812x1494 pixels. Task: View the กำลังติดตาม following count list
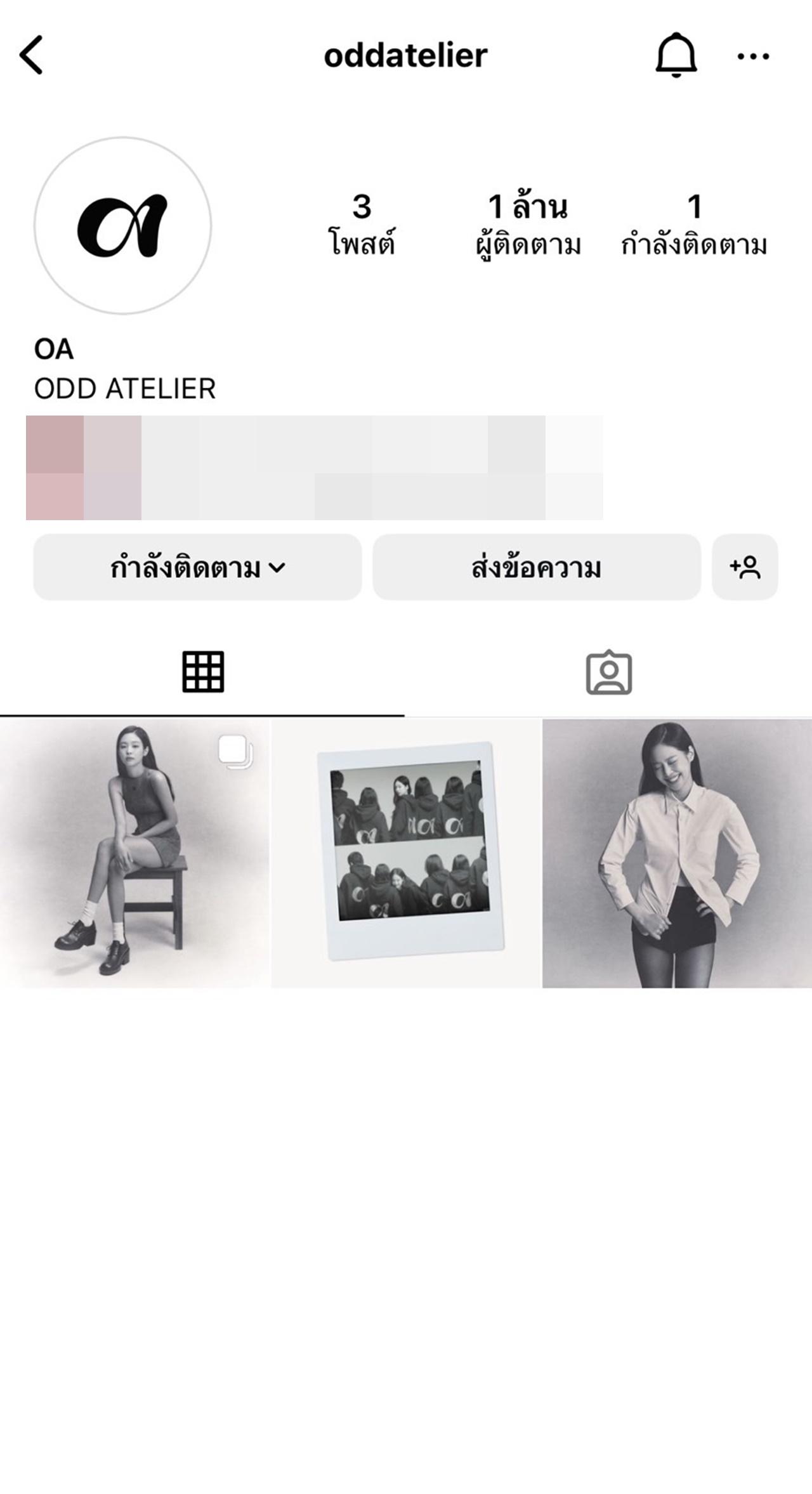click(x=694, y=224)
